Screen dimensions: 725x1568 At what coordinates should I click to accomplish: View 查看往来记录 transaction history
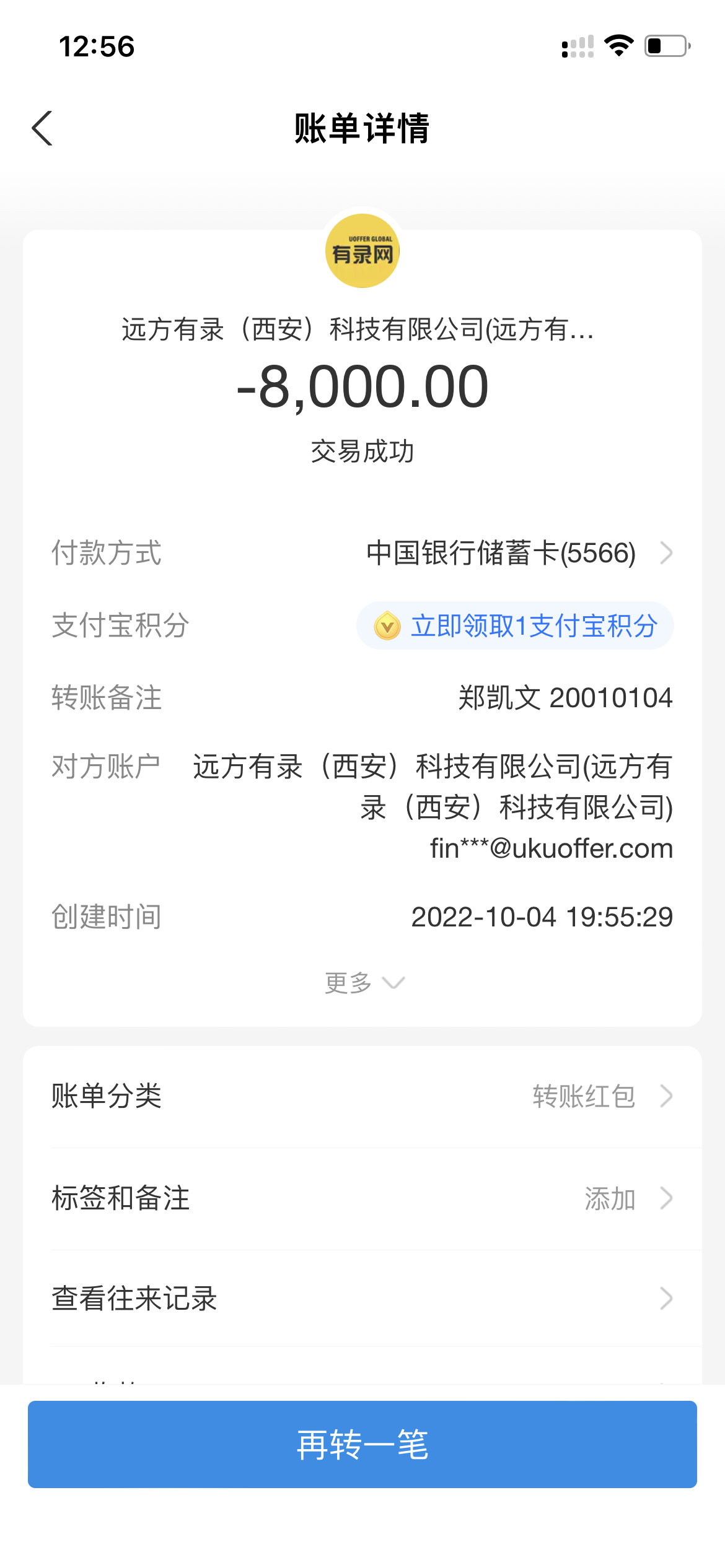[x=362, y=1299]
